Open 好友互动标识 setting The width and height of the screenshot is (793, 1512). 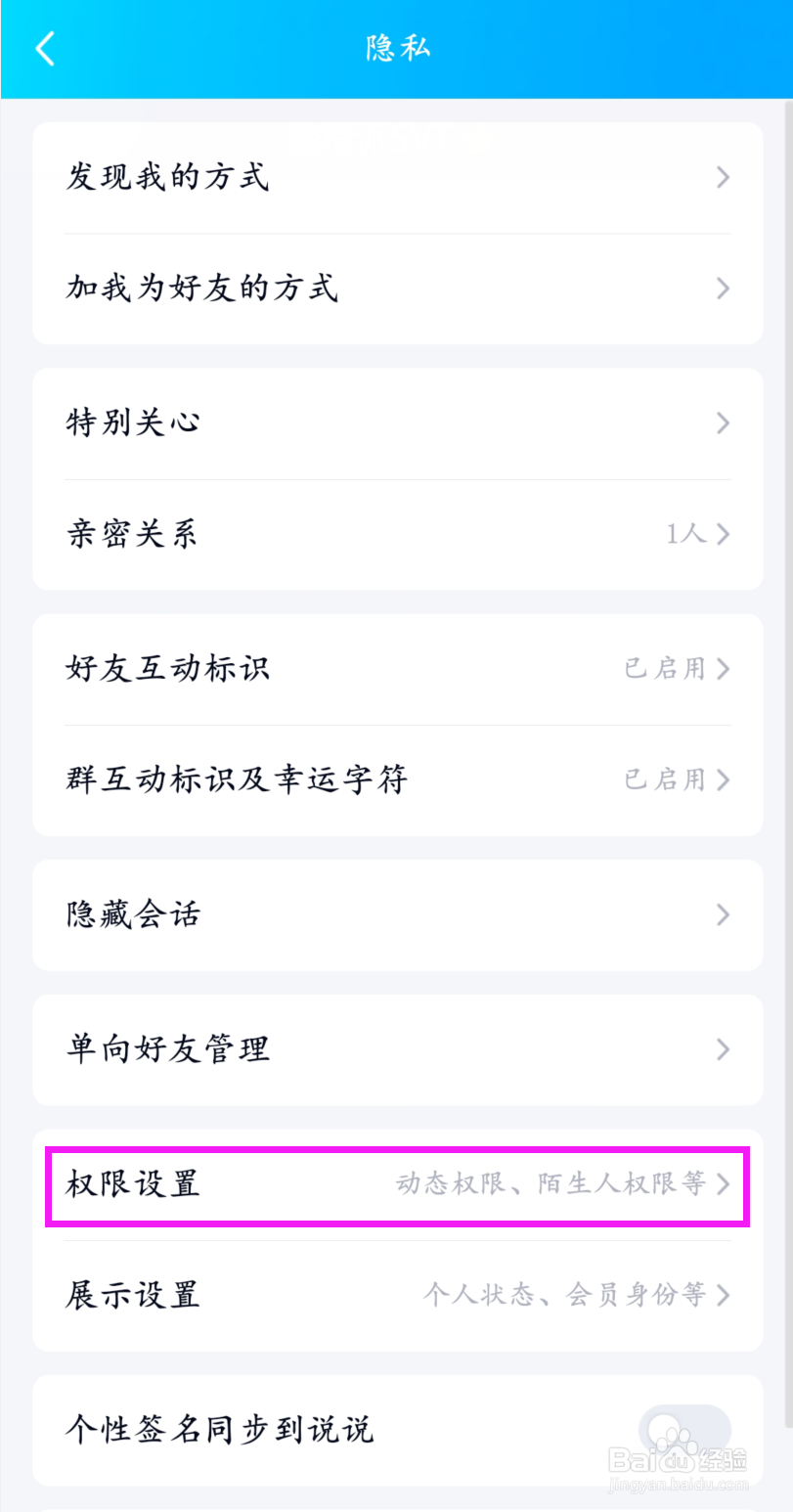[x=397, y=669]
